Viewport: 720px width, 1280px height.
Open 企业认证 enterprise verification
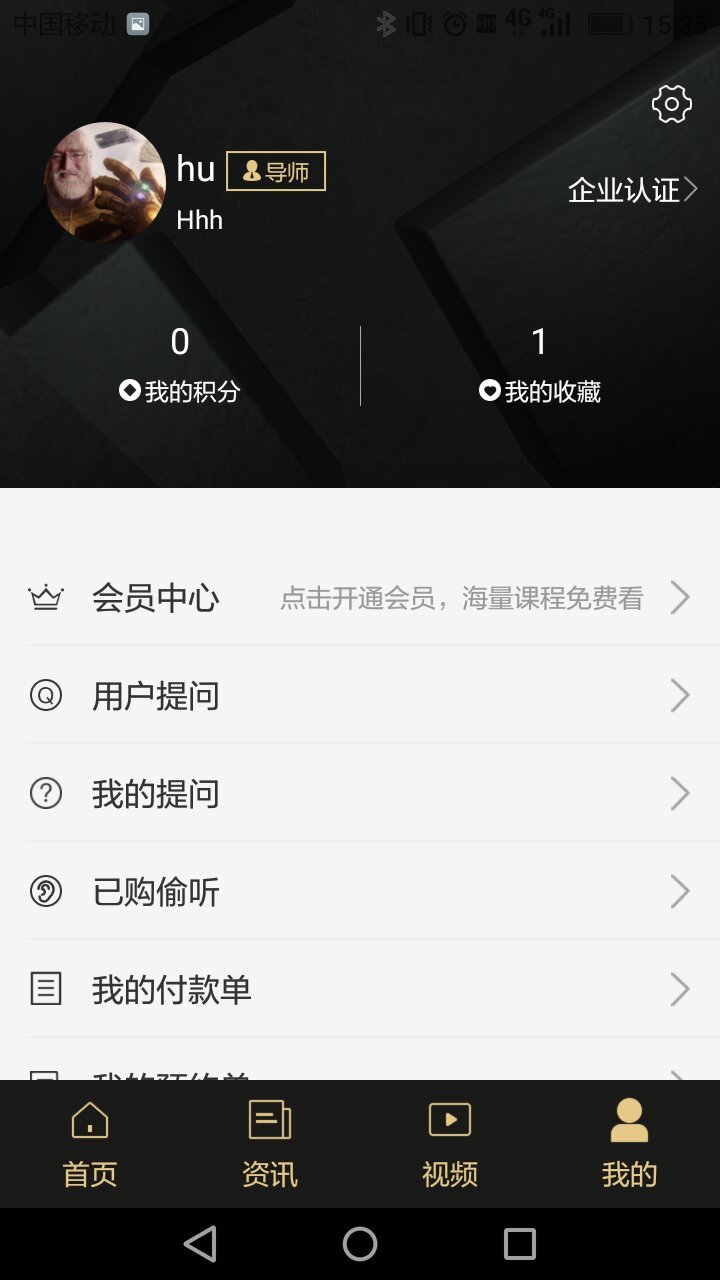pyautogui.click(x=632, y=190)
